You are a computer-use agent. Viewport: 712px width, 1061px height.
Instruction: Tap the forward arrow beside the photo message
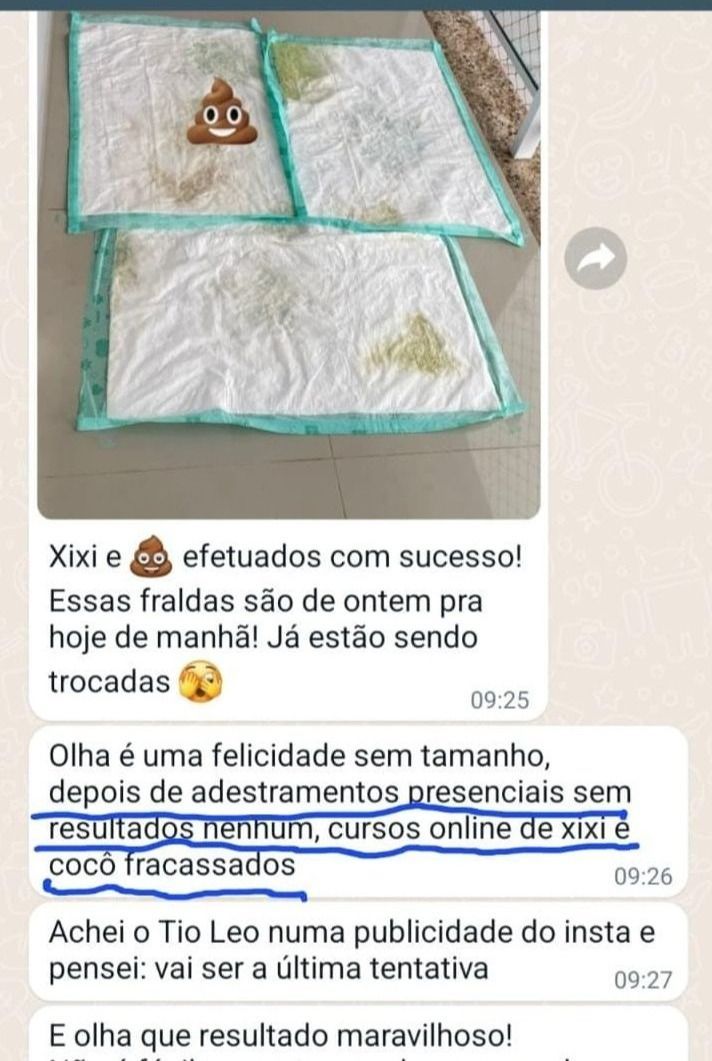click(596, 259)
